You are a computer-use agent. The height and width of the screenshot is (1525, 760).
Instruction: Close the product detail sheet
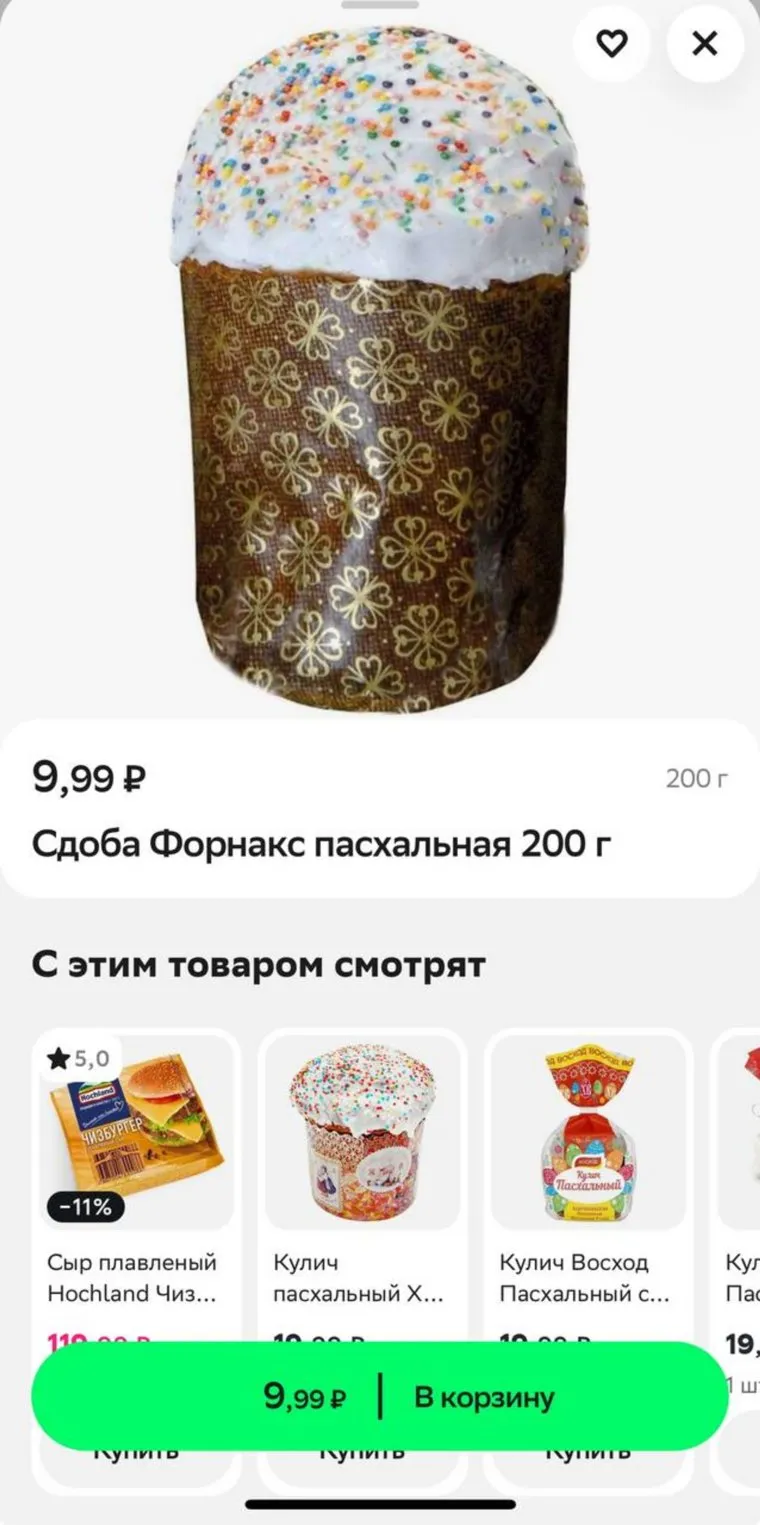(x=705, y=43)
